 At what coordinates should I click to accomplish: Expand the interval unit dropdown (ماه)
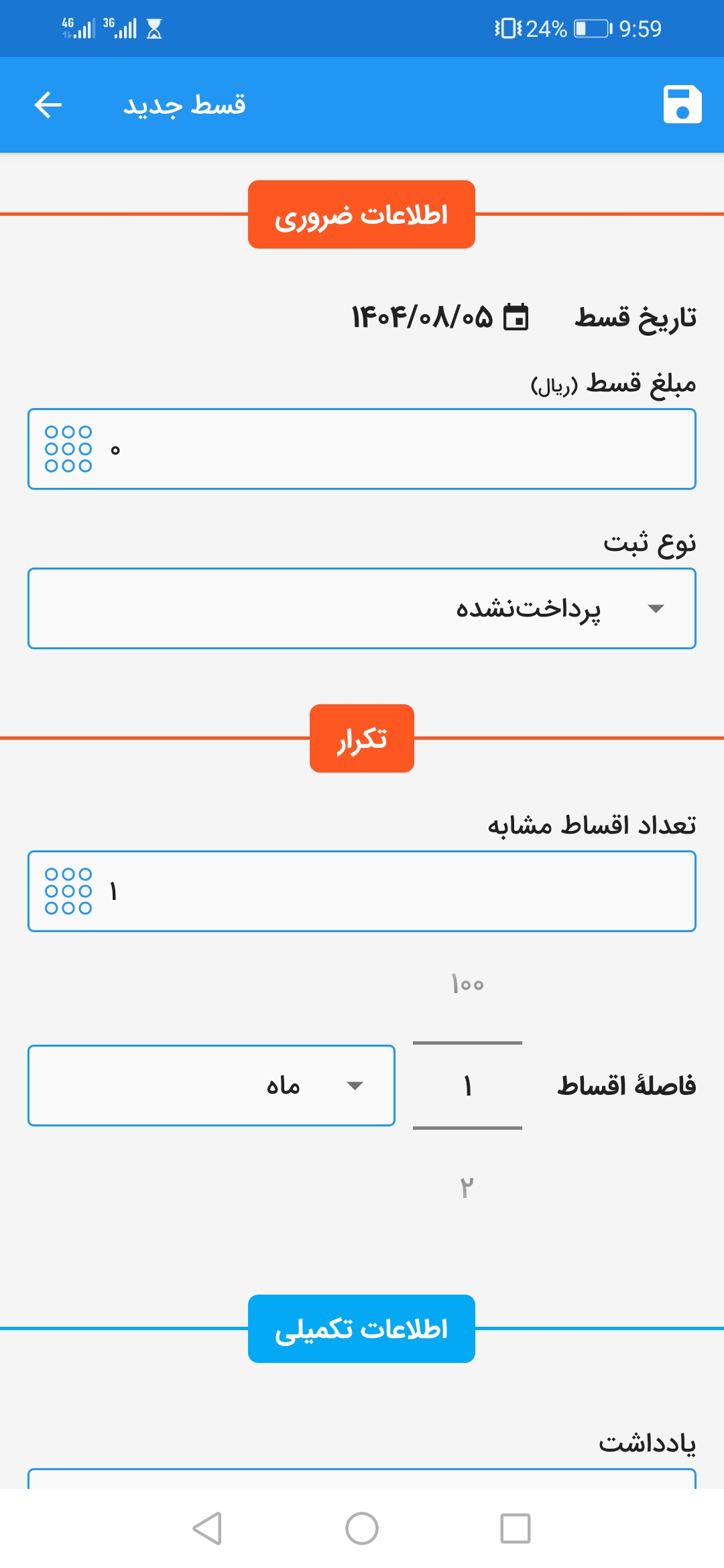pos(211,1086)
